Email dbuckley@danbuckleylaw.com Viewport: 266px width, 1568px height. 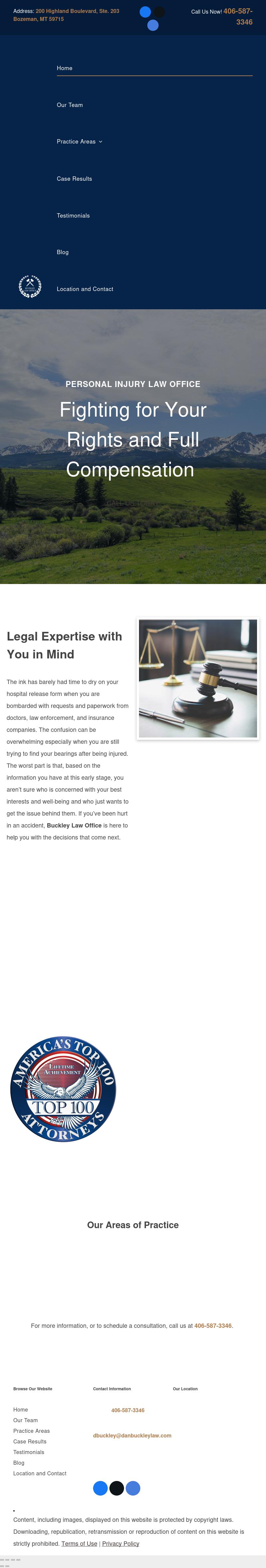click(x=132, y=1435)
